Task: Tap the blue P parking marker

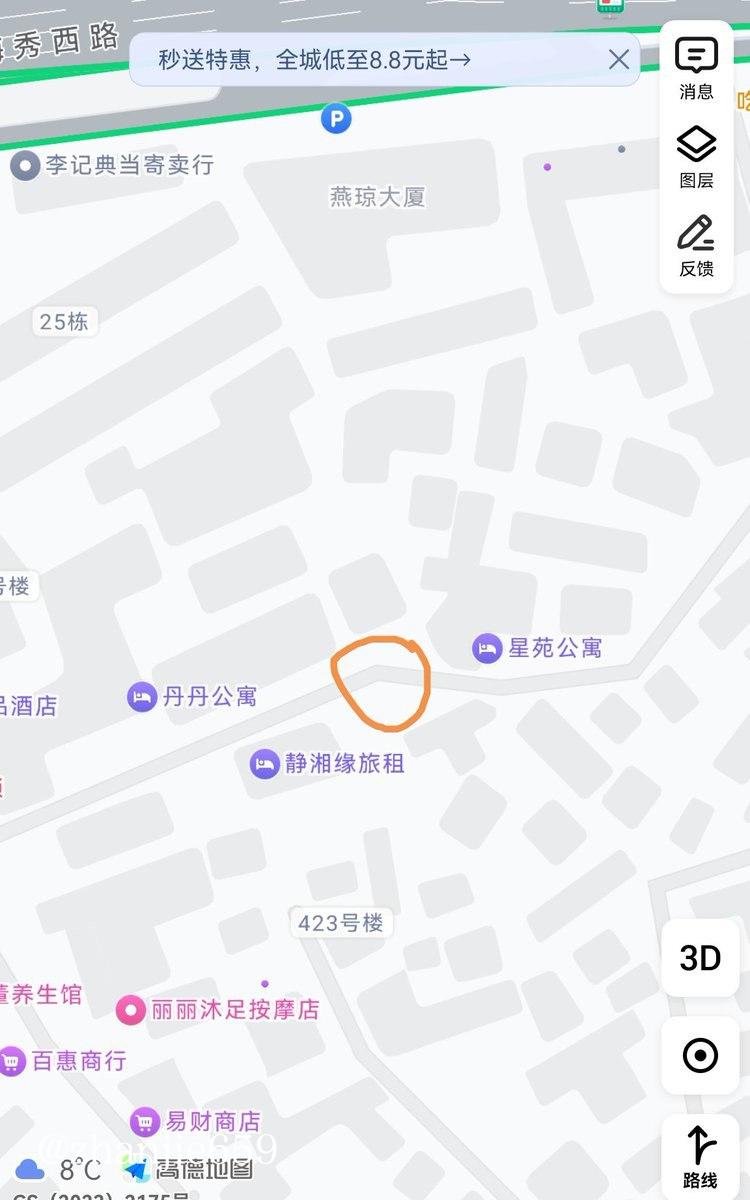Action: pos(336,117)
